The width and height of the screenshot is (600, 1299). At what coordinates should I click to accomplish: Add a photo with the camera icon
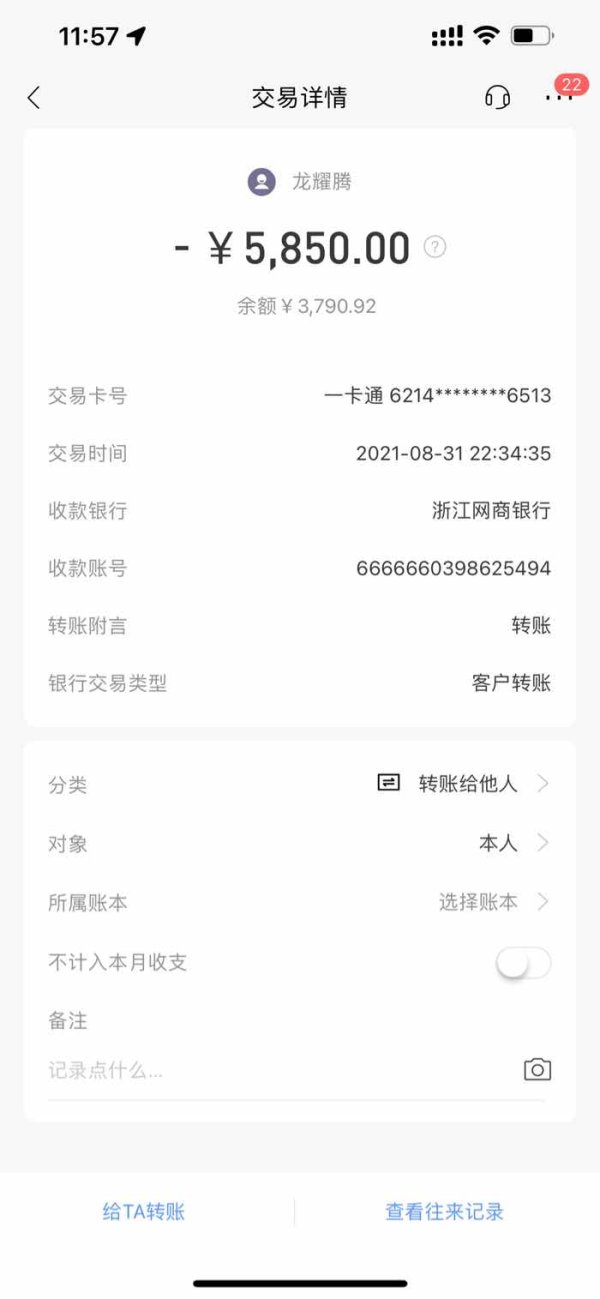[537, 1069]
